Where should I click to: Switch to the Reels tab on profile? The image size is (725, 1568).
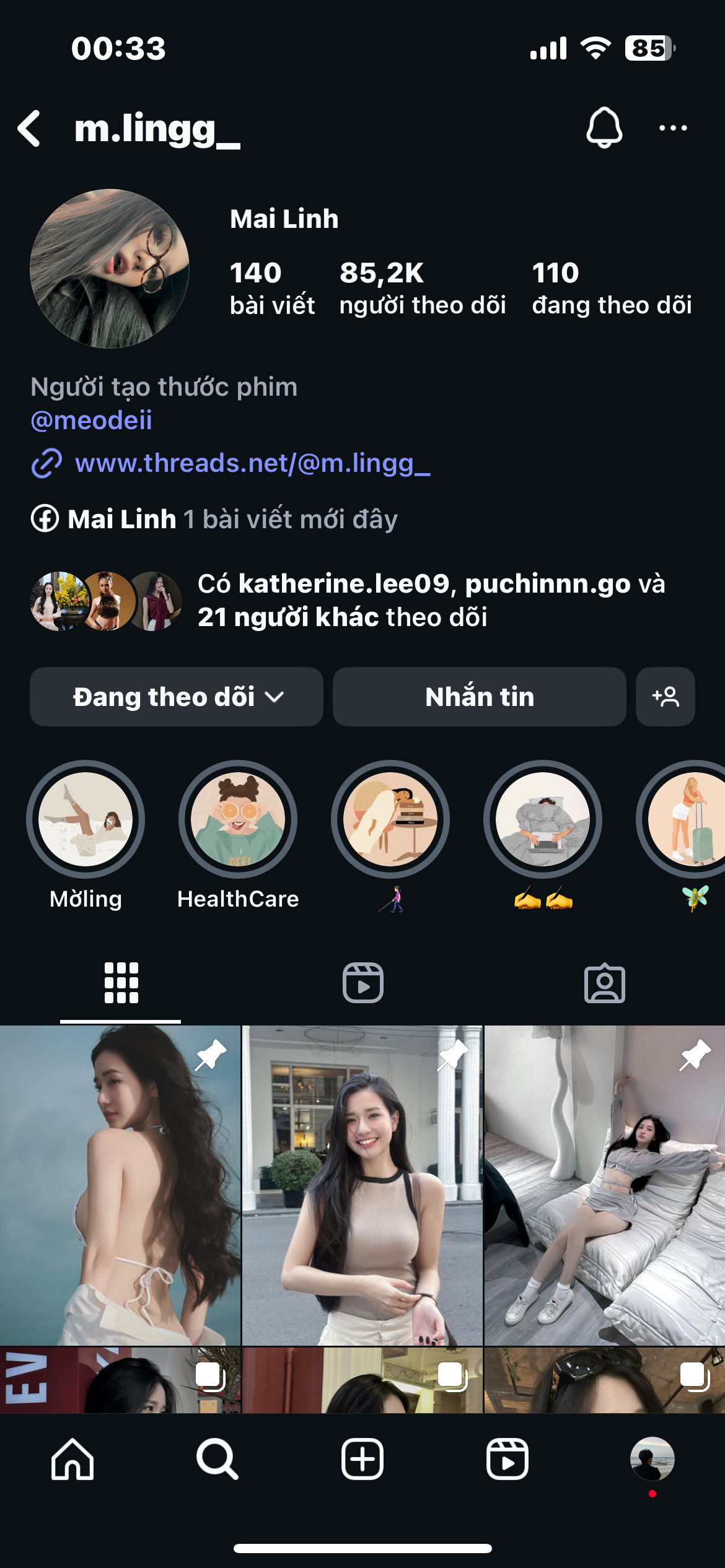362,983
